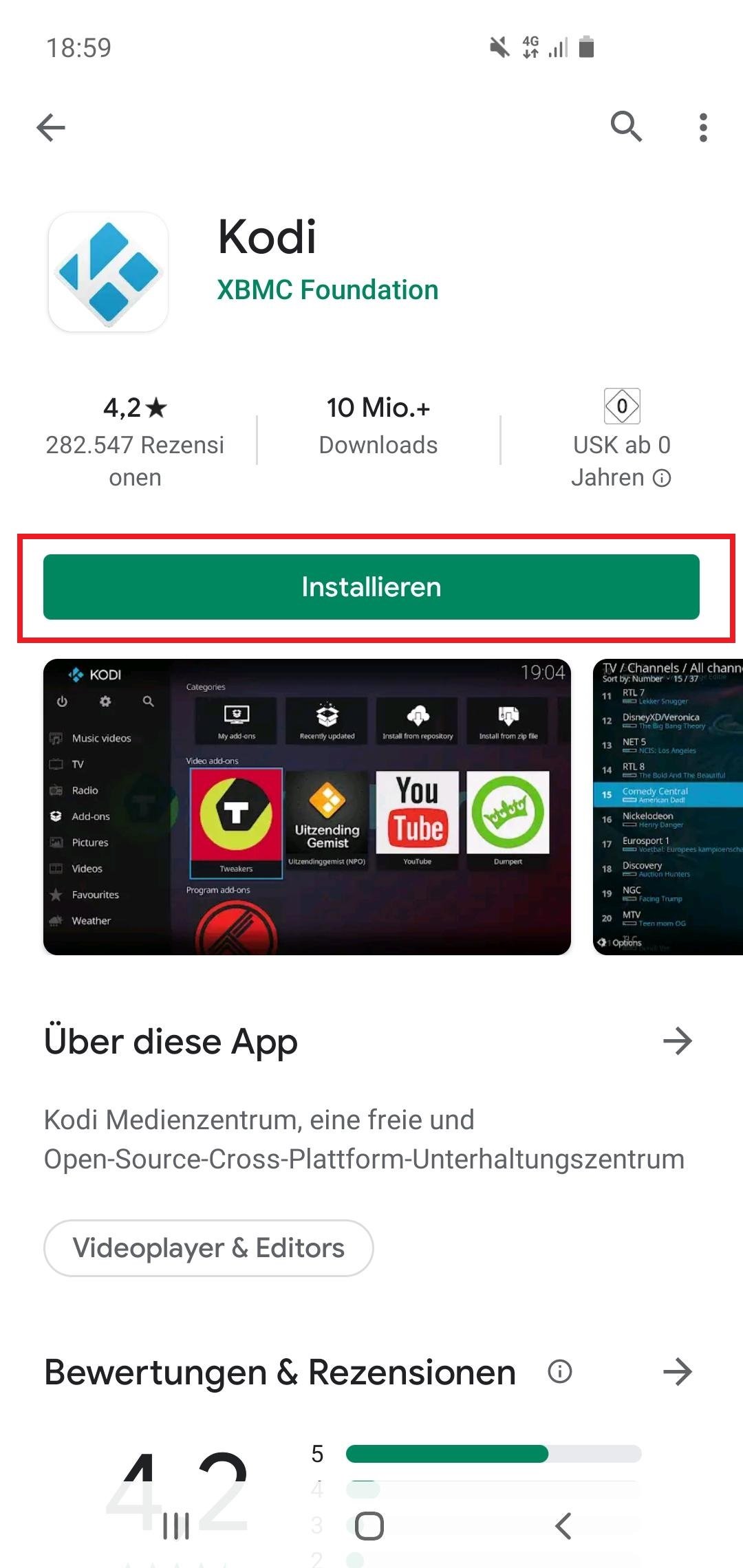
Task: Open recent apps from the navigation bar
Action: (x=176, y=1526)
